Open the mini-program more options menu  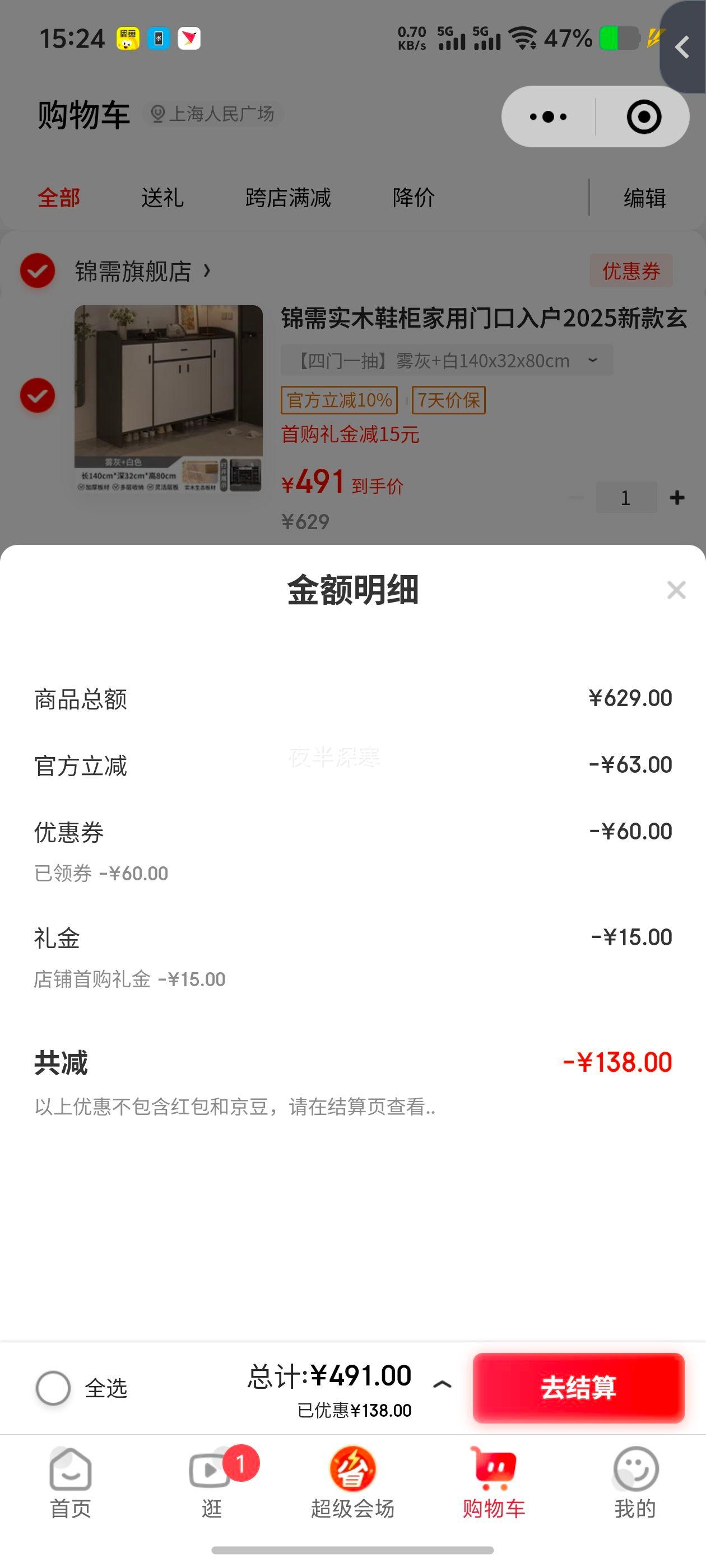tap(548, 116)
